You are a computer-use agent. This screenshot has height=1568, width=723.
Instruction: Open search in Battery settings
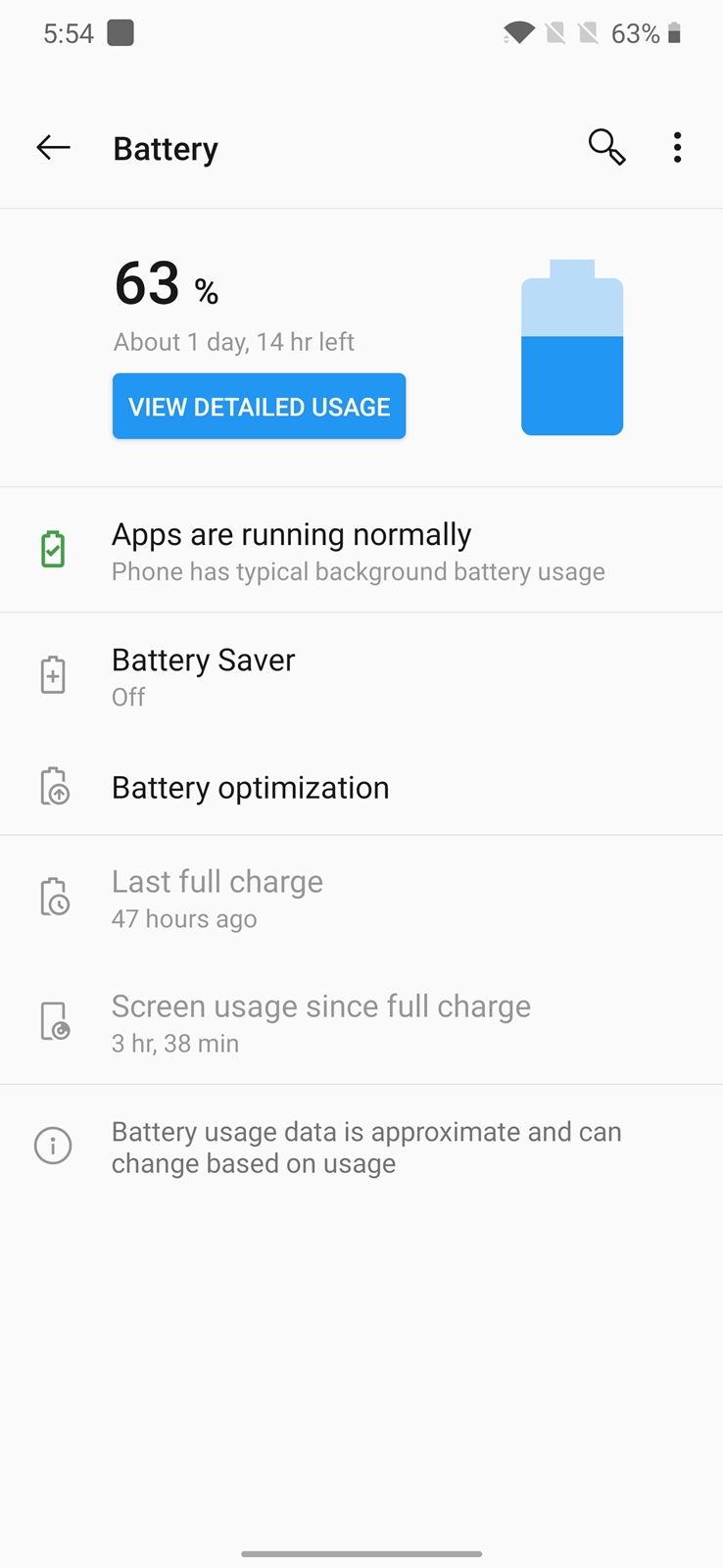(x=606, y=148)
